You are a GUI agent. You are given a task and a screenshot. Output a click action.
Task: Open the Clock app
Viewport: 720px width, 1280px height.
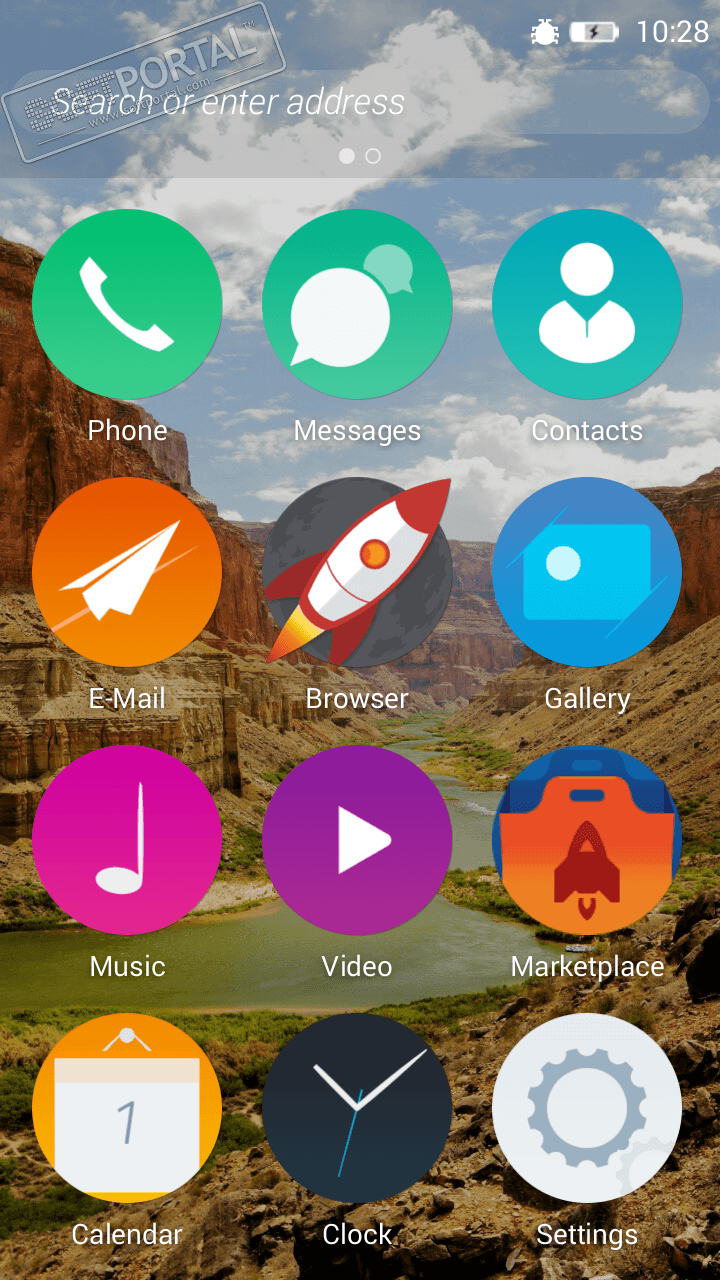point(357,1108)
